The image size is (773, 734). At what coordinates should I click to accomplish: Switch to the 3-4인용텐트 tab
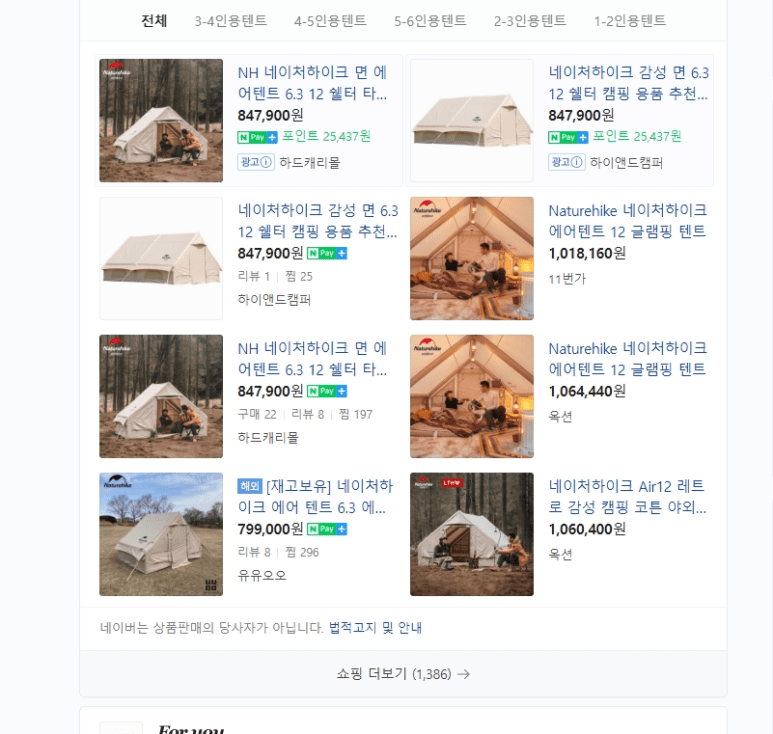[231, 21]
